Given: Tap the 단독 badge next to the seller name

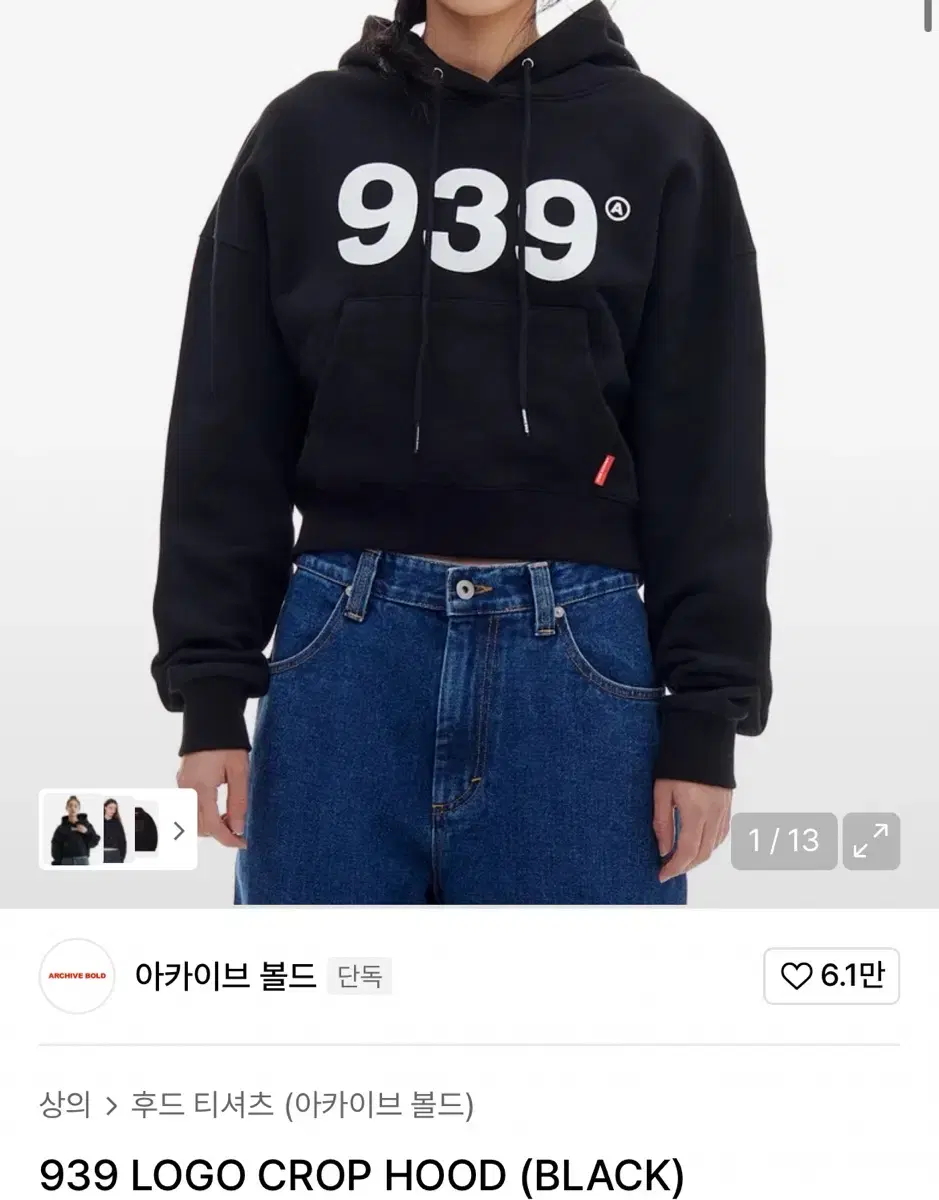Looking at the screenshot, I should click(x=359, y=977).
